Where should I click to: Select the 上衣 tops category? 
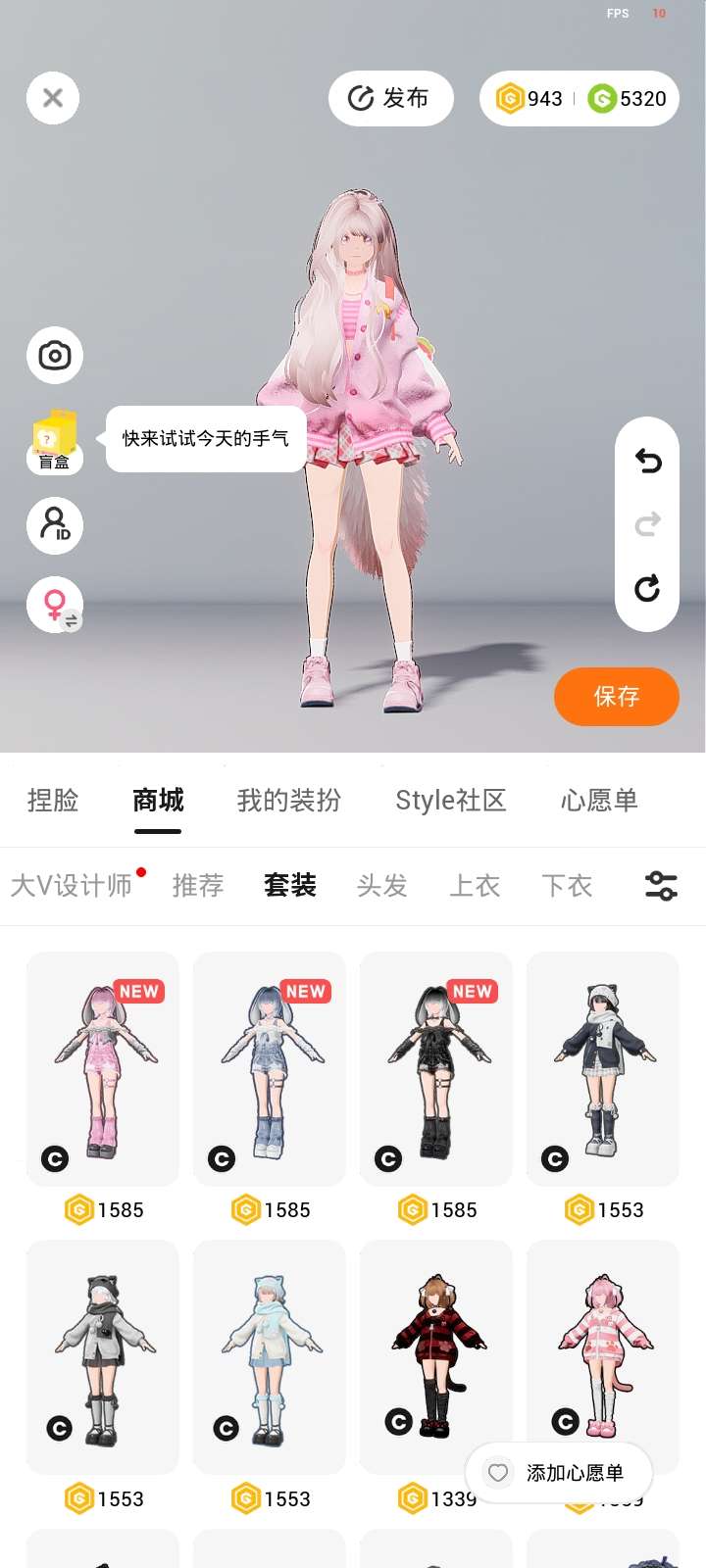click(475, 886)
